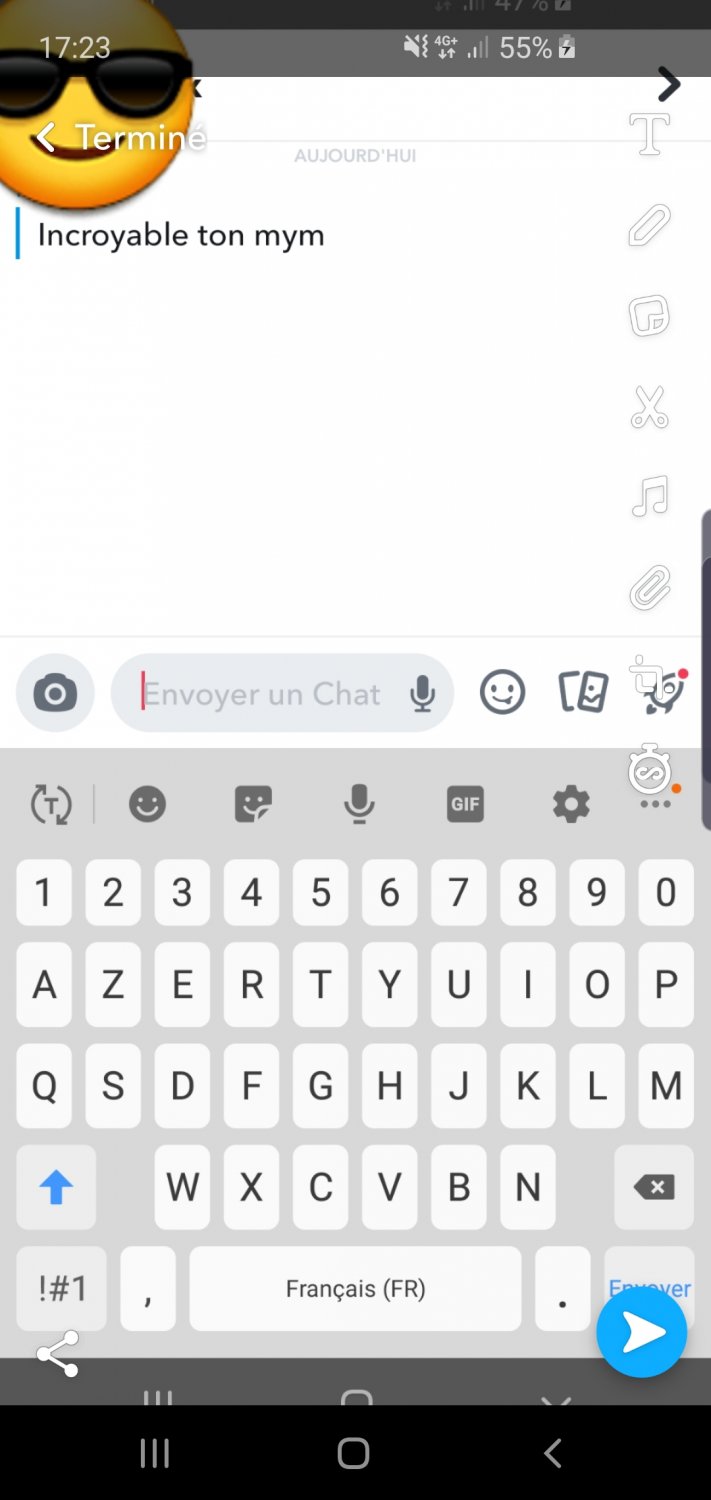The width and height of the screenshot is (711, 1500).
Task: Open the recent apps view
Action: pos(154,1453)
